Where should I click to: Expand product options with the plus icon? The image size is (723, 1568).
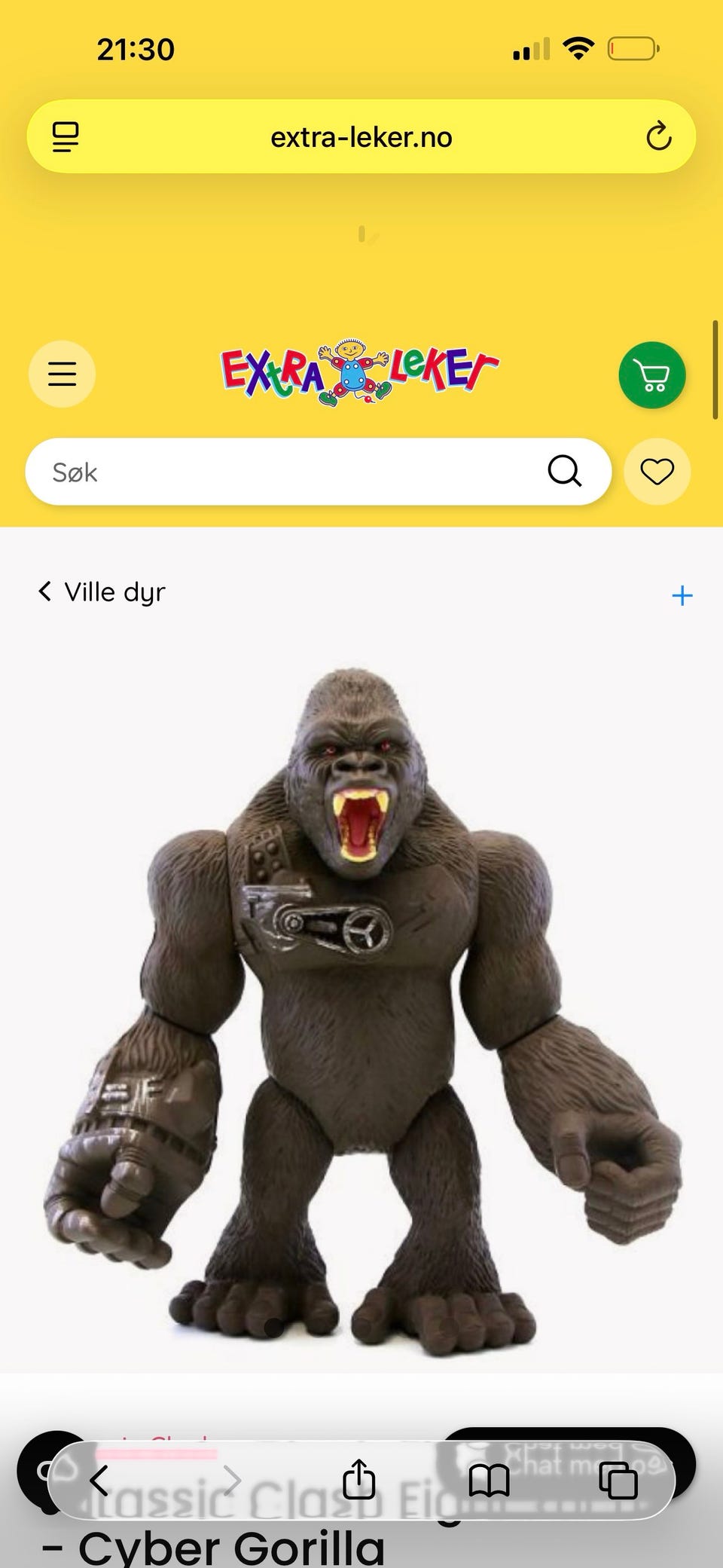coord(682,594)
